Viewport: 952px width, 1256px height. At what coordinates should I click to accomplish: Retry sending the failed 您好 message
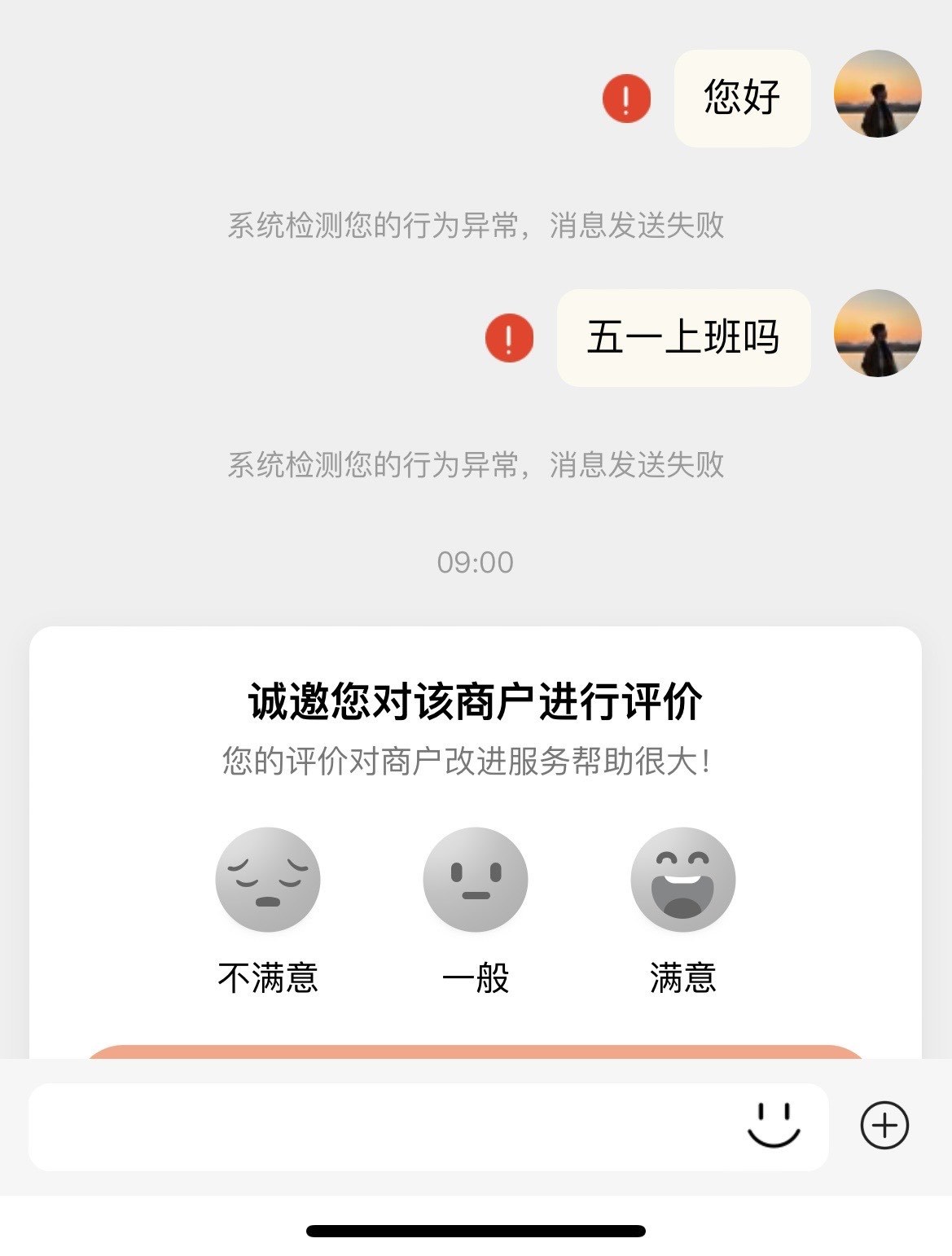pos(626,99)
